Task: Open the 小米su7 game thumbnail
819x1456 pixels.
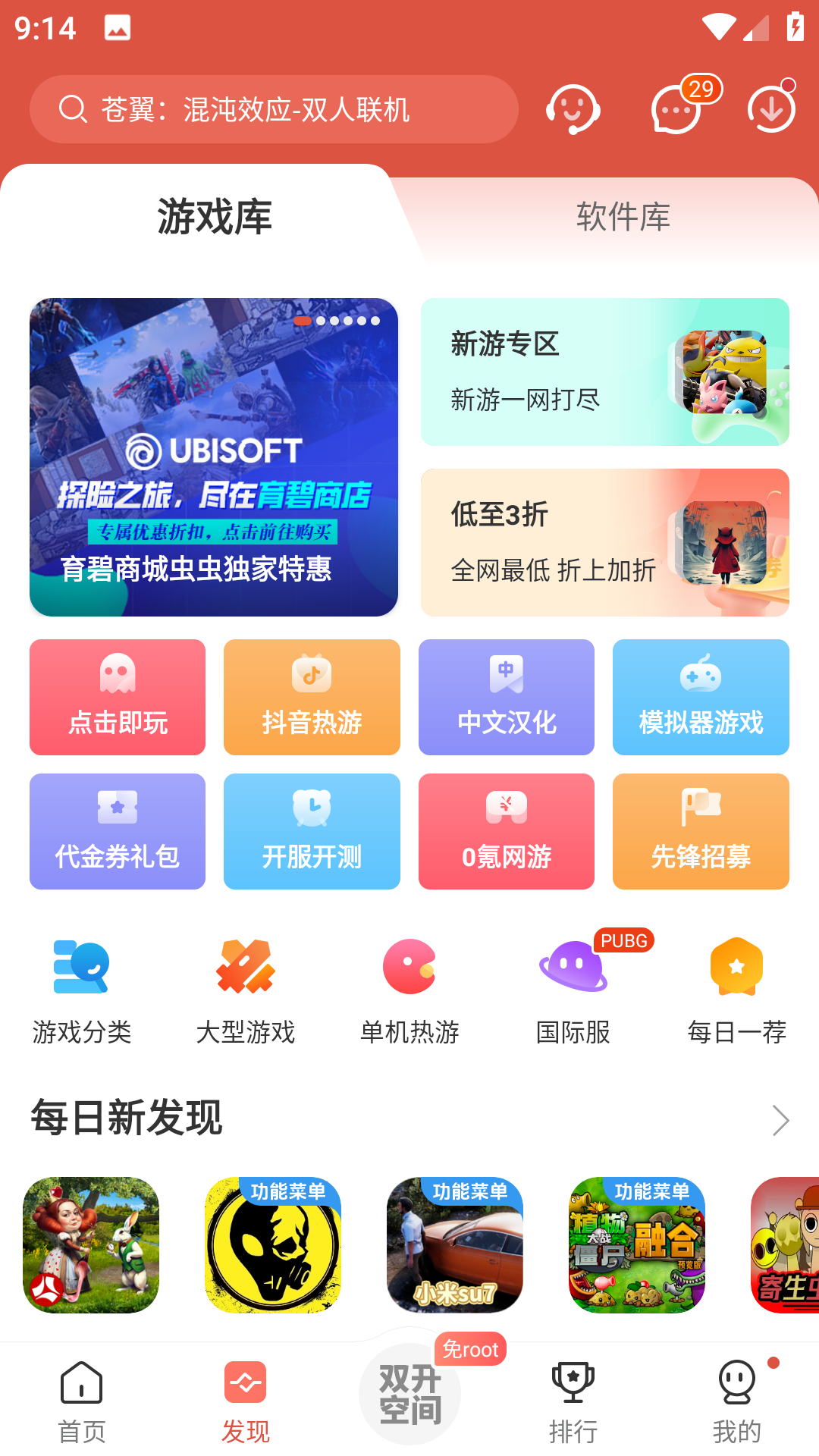Action: [x=454, y=1244]
